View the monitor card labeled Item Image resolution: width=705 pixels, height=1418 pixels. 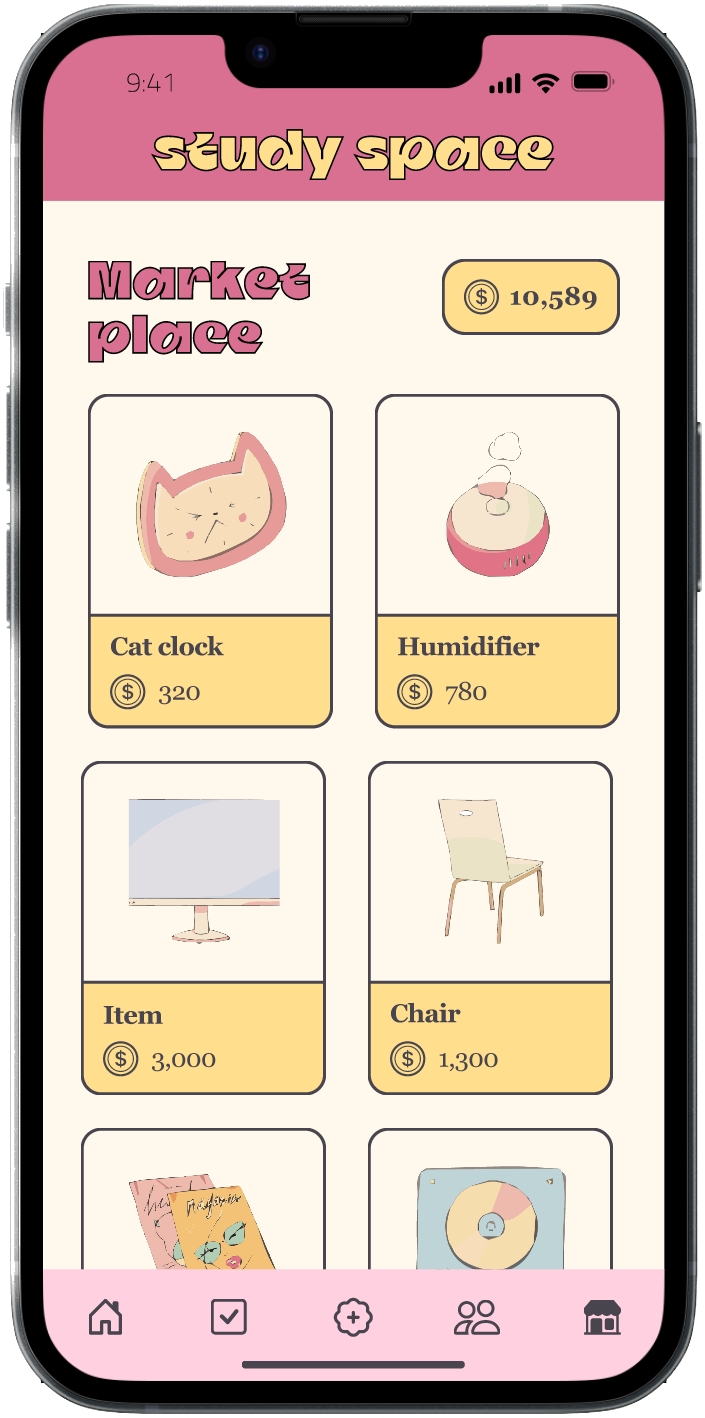(x=203, y=927)
